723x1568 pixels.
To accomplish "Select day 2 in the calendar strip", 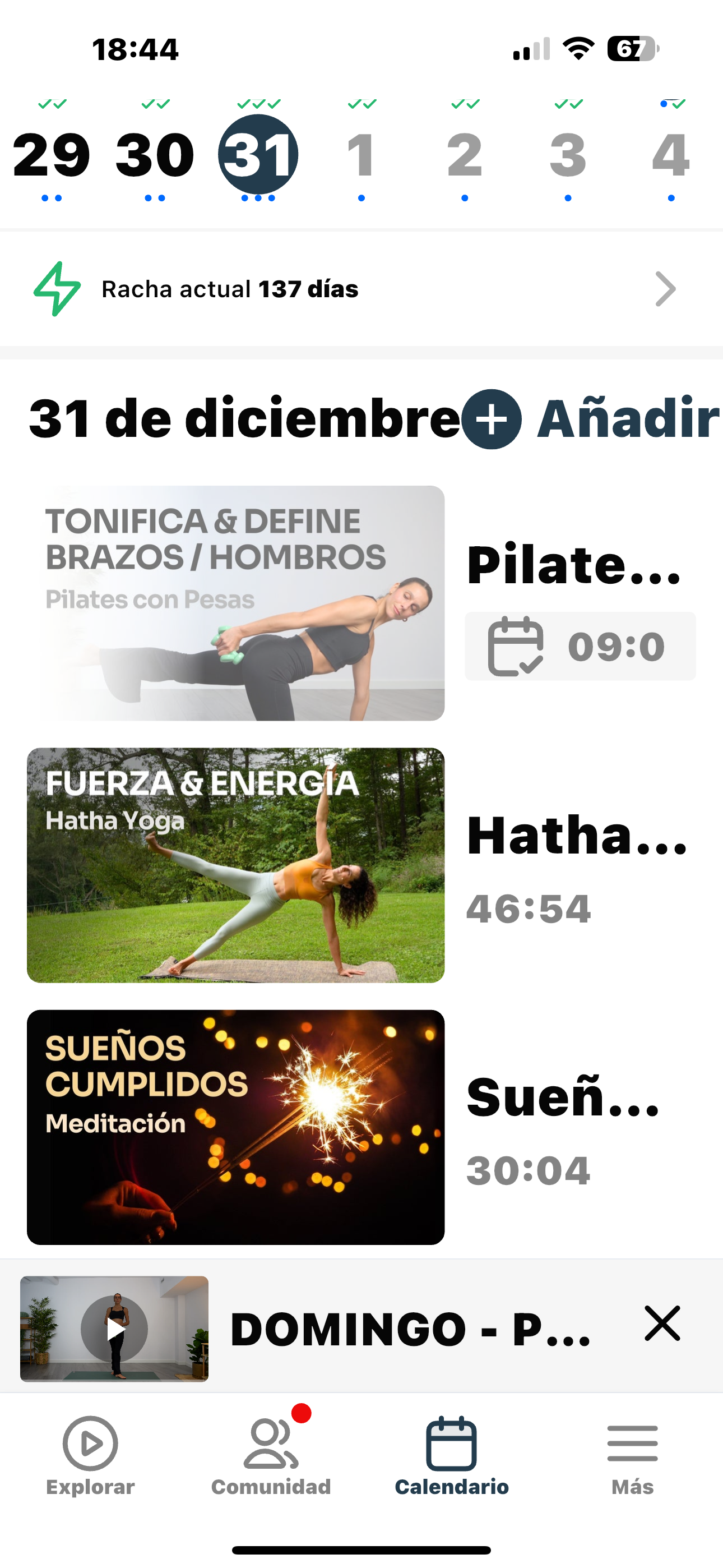I will tap(465, 155).
